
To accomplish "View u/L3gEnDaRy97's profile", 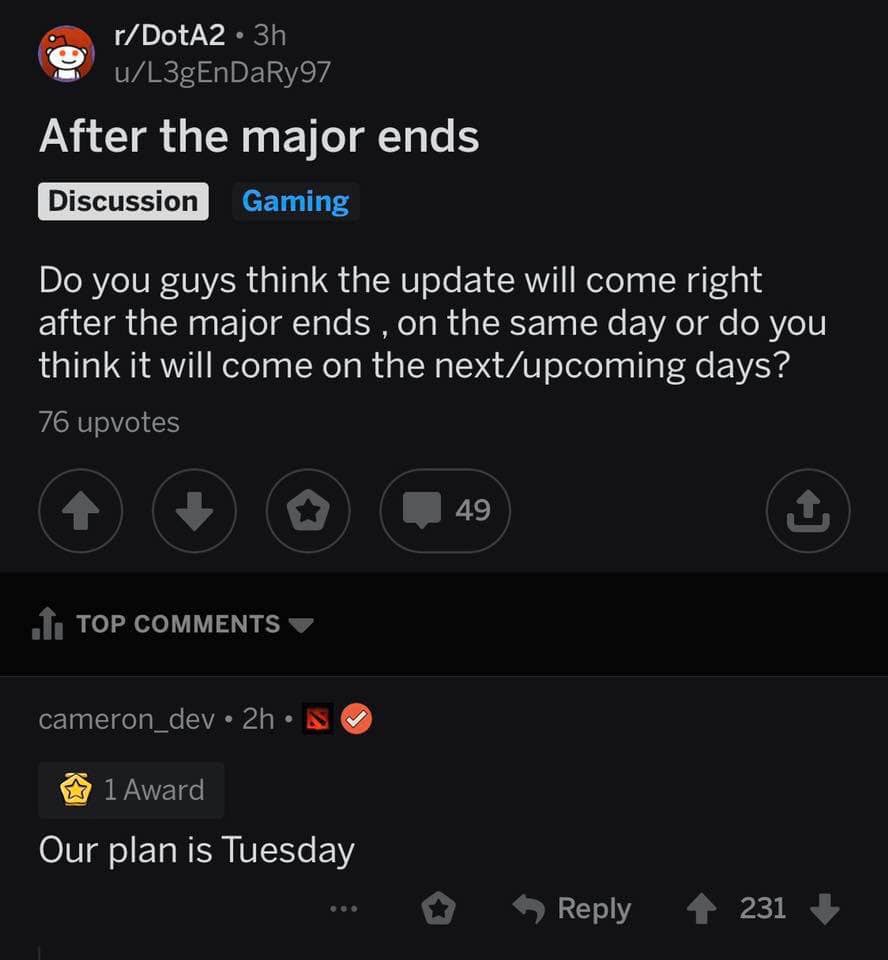I will 222,72.
